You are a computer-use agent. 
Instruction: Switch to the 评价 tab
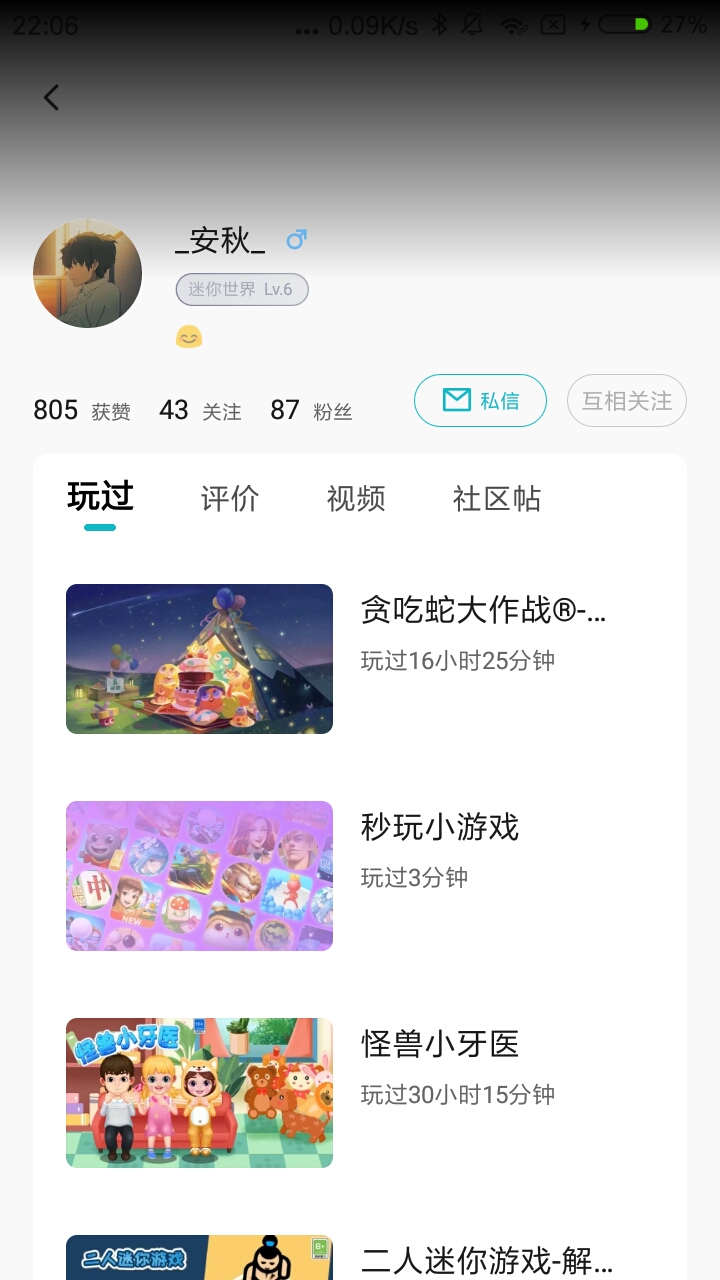230,498
